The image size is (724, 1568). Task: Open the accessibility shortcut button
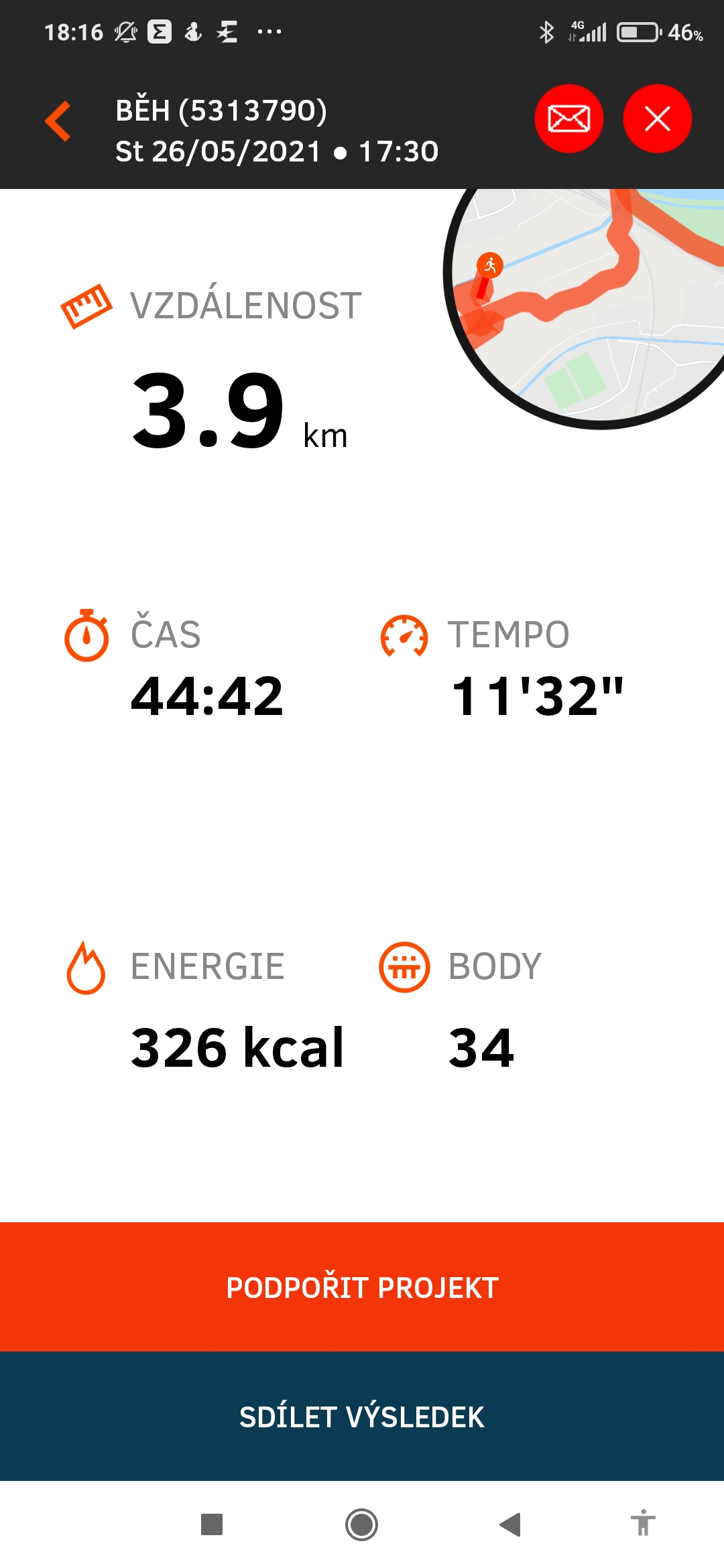pyautogui.click(x=643, y=1523)
